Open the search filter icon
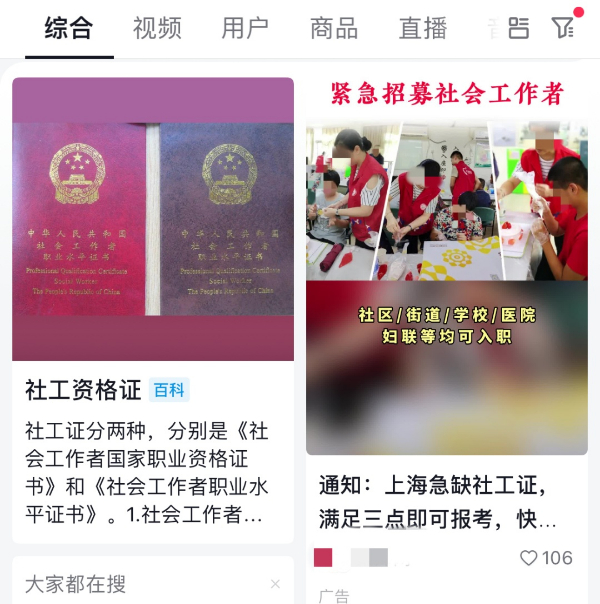Image resolution: width=600 pixels, height=604 pixels. tap(565, 28)
